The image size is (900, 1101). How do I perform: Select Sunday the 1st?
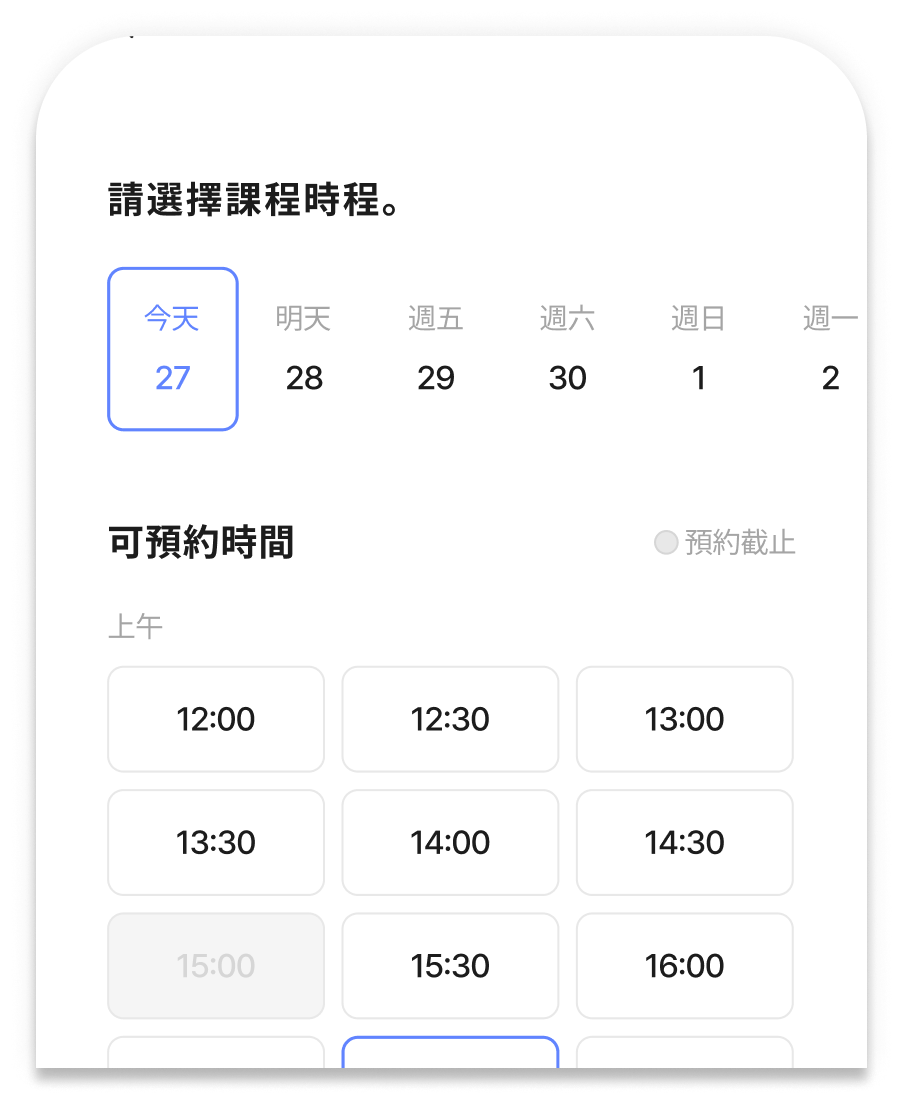tap(698, 349)
